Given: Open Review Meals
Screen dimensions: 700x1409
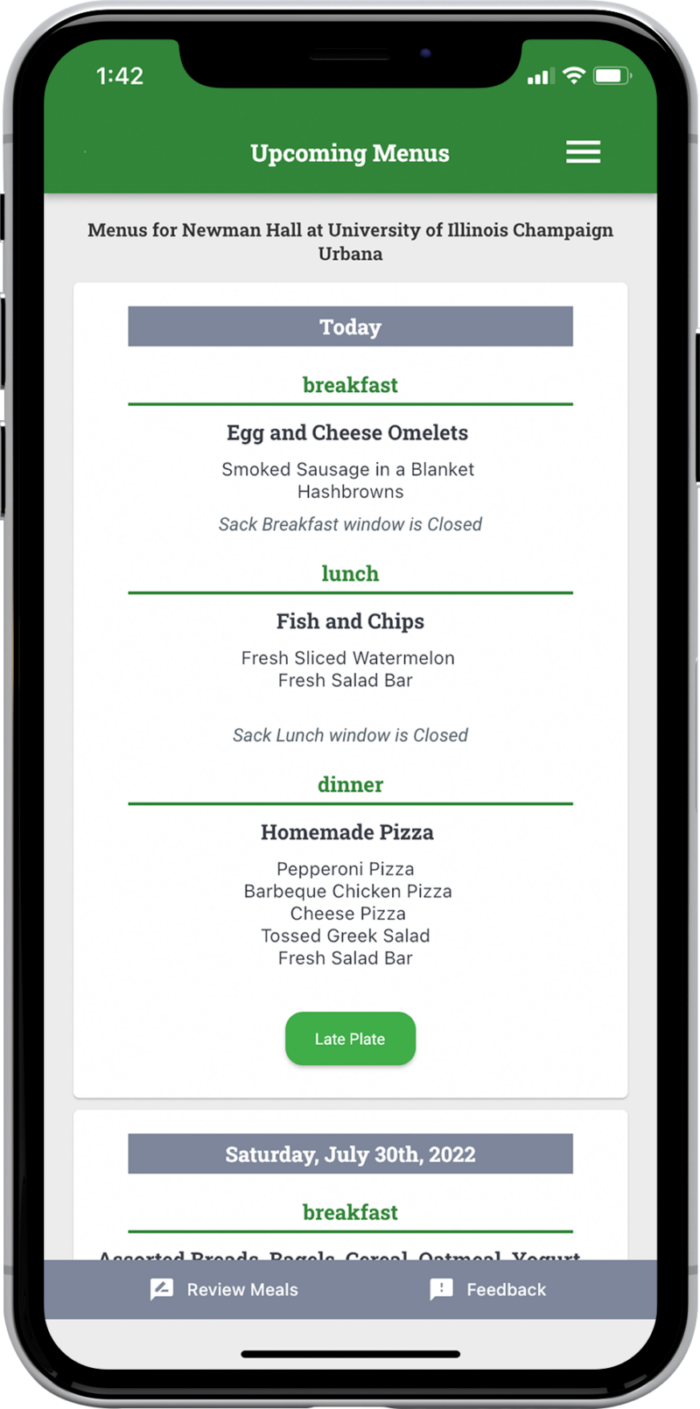Looking at the screenshot, I should (224, 1289).
